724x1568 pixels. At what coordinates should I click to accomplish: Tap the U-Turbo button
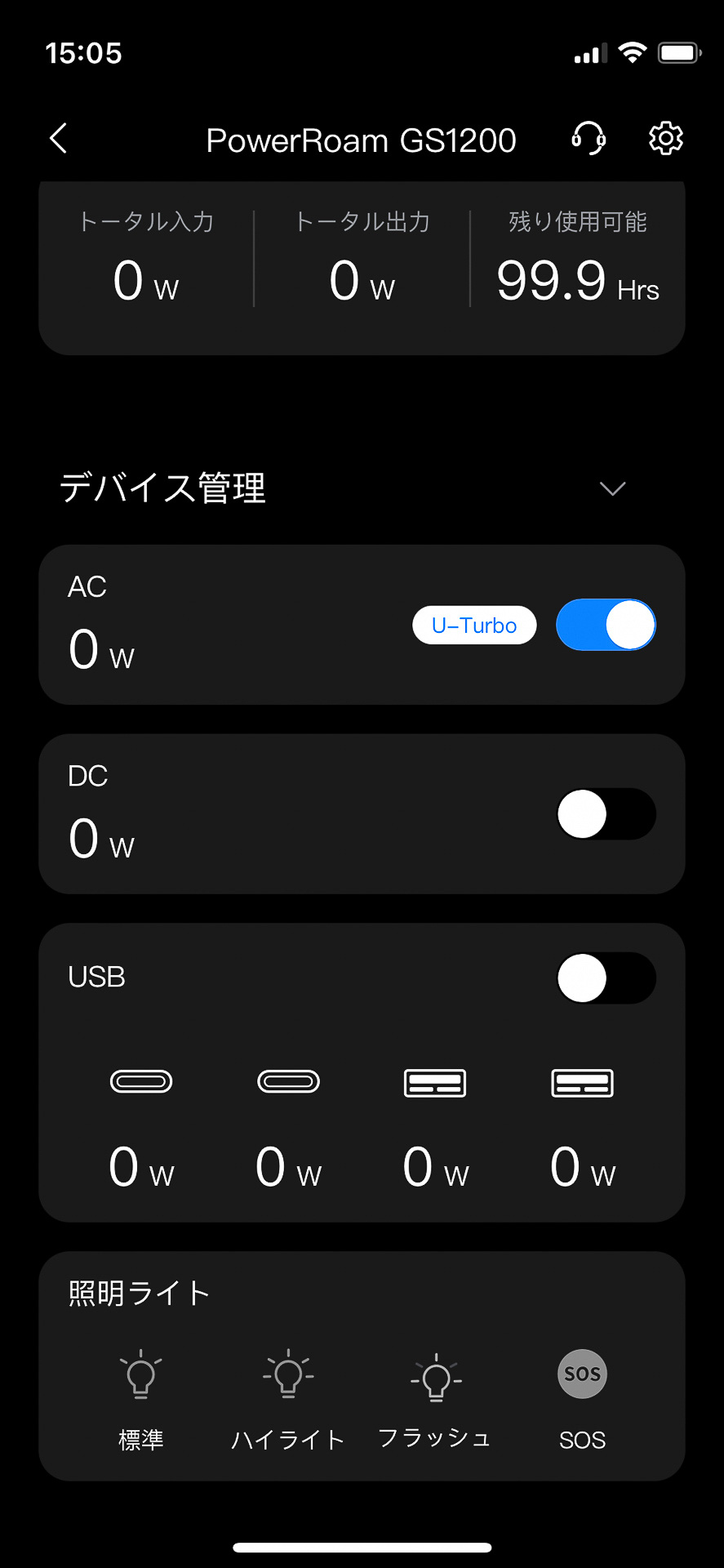click(473, 625)
